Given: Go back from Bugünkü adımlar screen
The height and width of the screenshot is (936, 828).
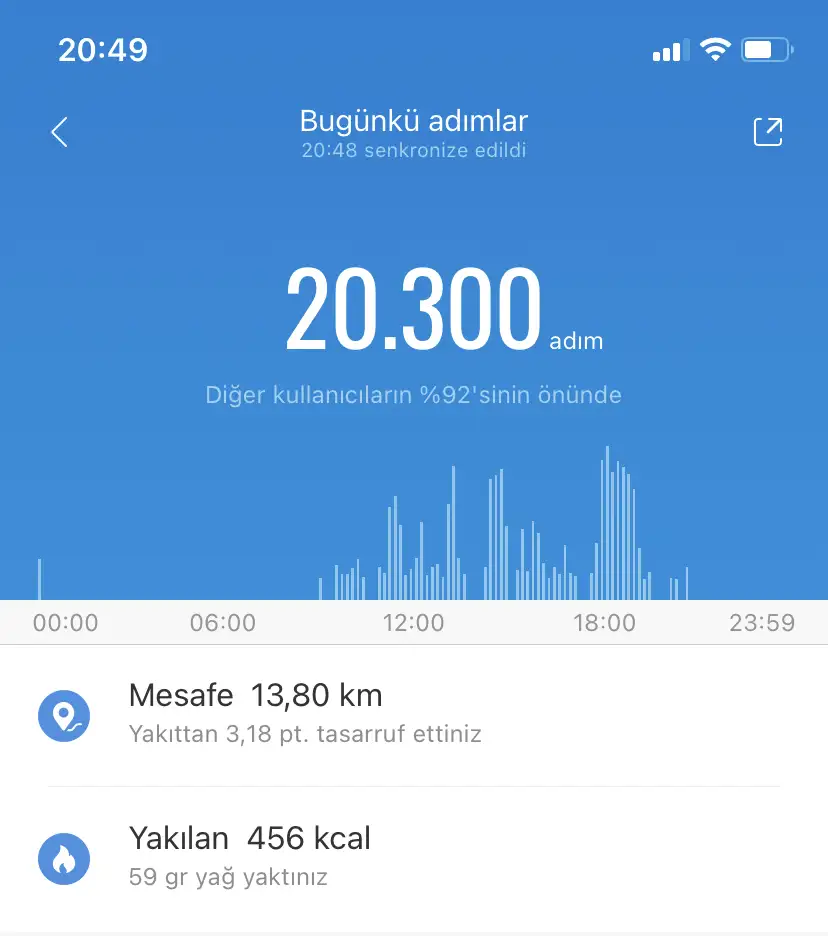Looking at the screenshot, I should tap(60, 132).
